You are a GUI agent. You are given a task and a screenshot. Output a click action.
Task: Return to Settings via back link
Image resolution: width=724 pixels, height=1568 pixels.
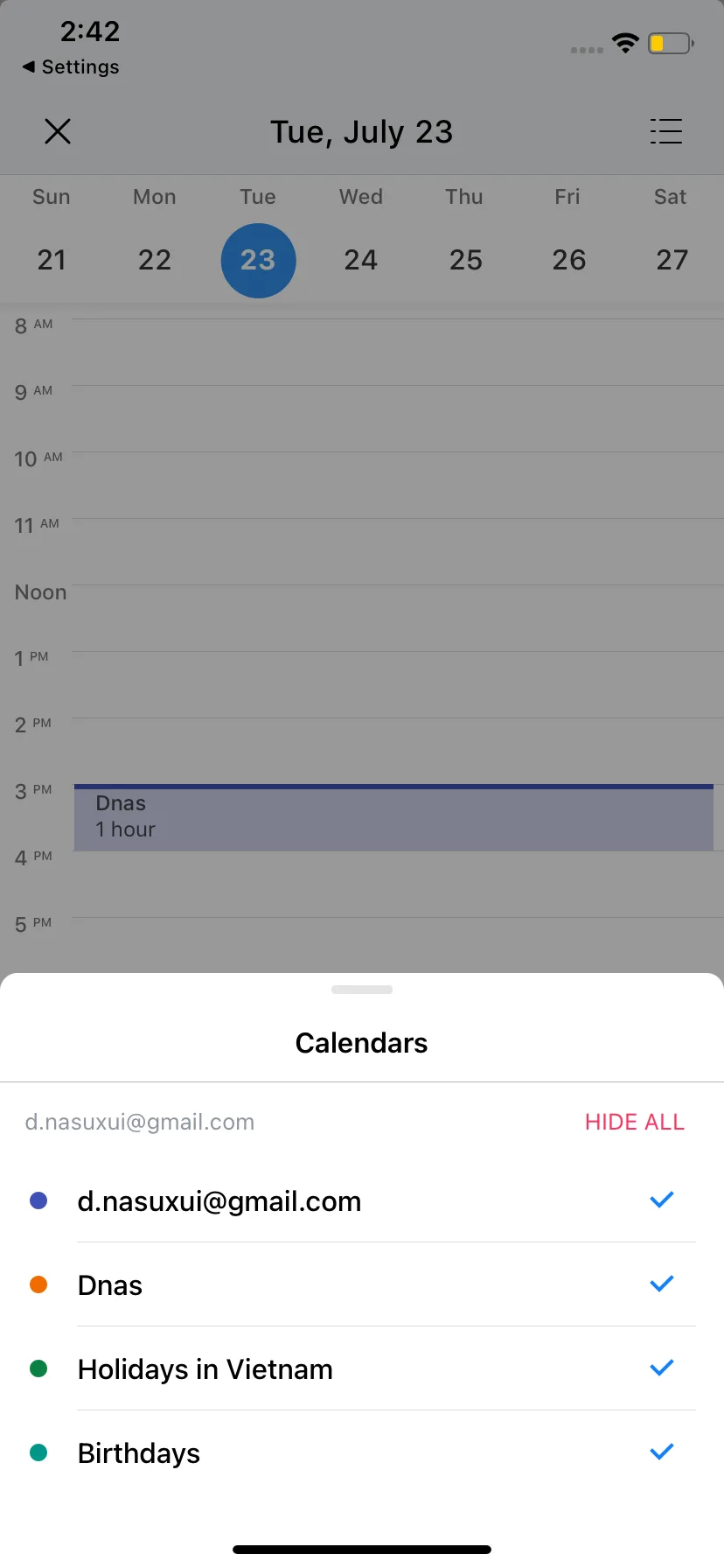pos(71,67)
